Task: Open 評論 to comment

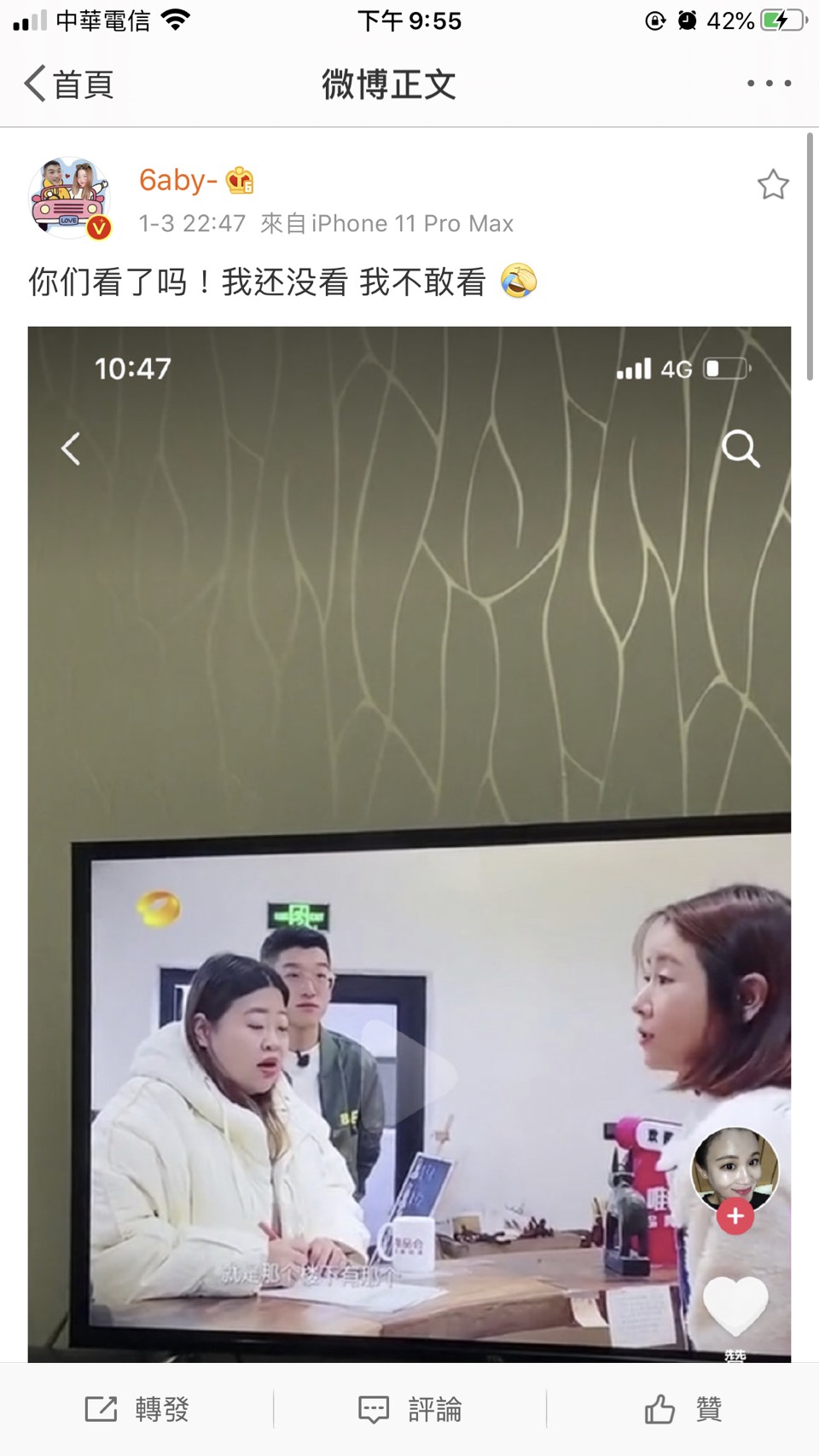Action: pos(409,1409)
